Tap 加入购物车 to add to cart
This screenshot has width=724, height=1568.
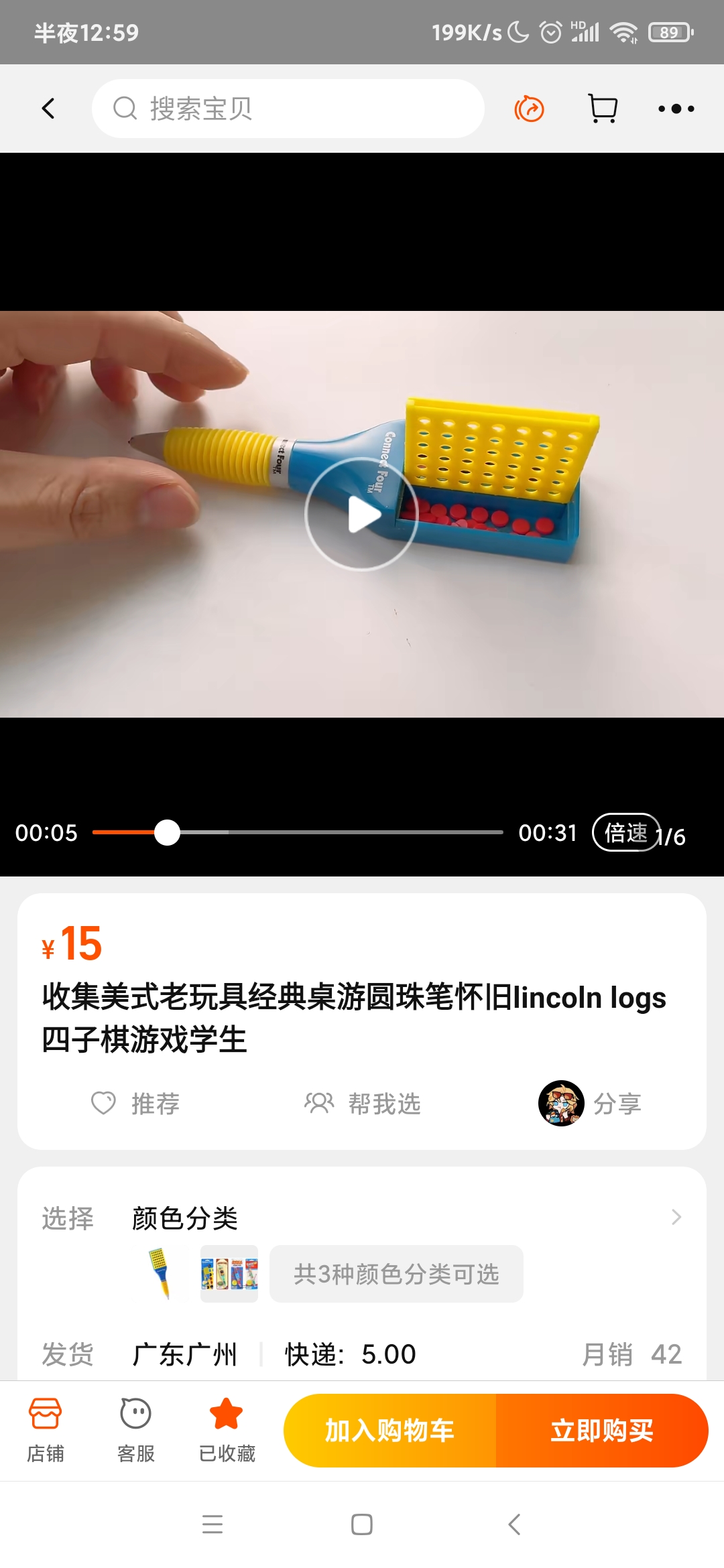tap(390, 1430)
